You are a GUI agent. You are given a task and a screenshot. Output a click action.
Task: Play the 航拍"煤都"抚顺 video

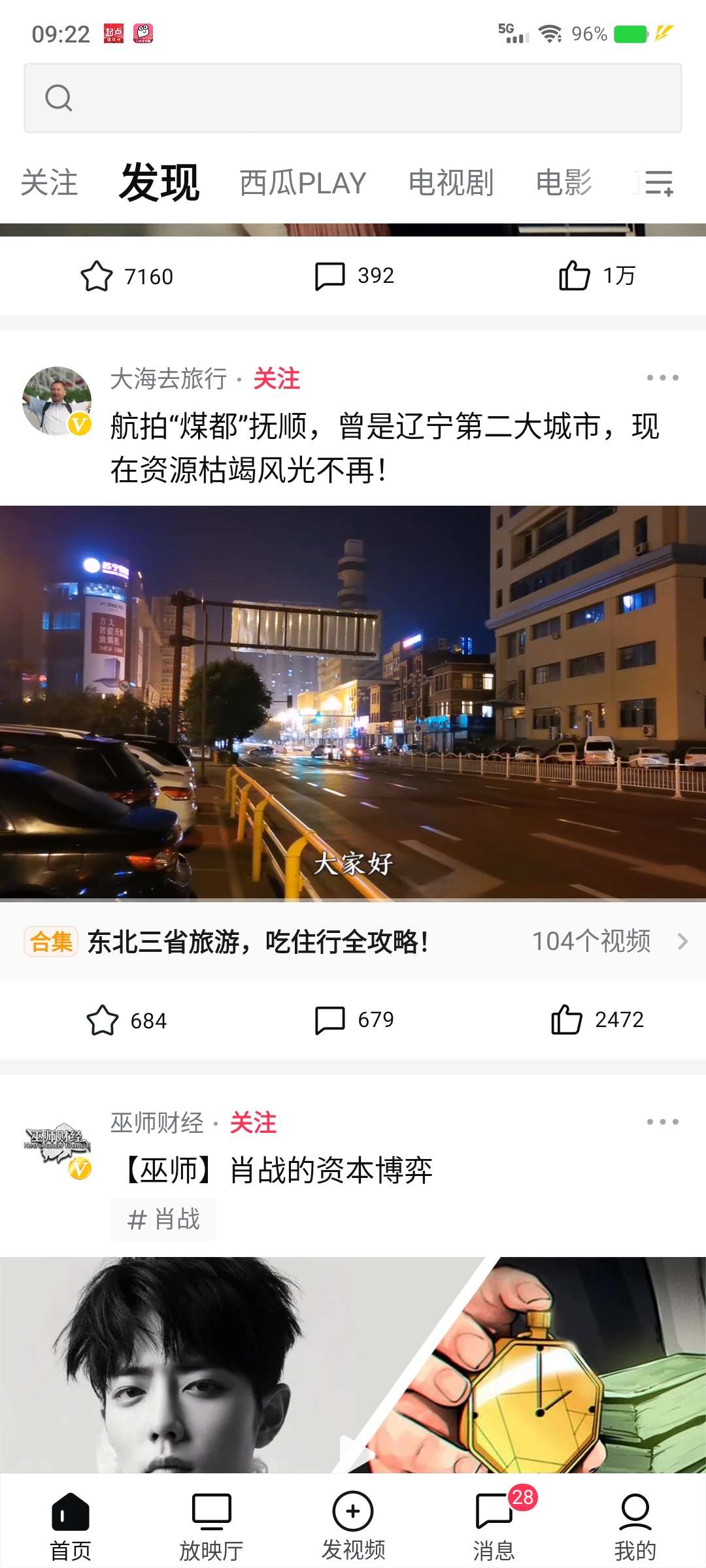(353, 702)
